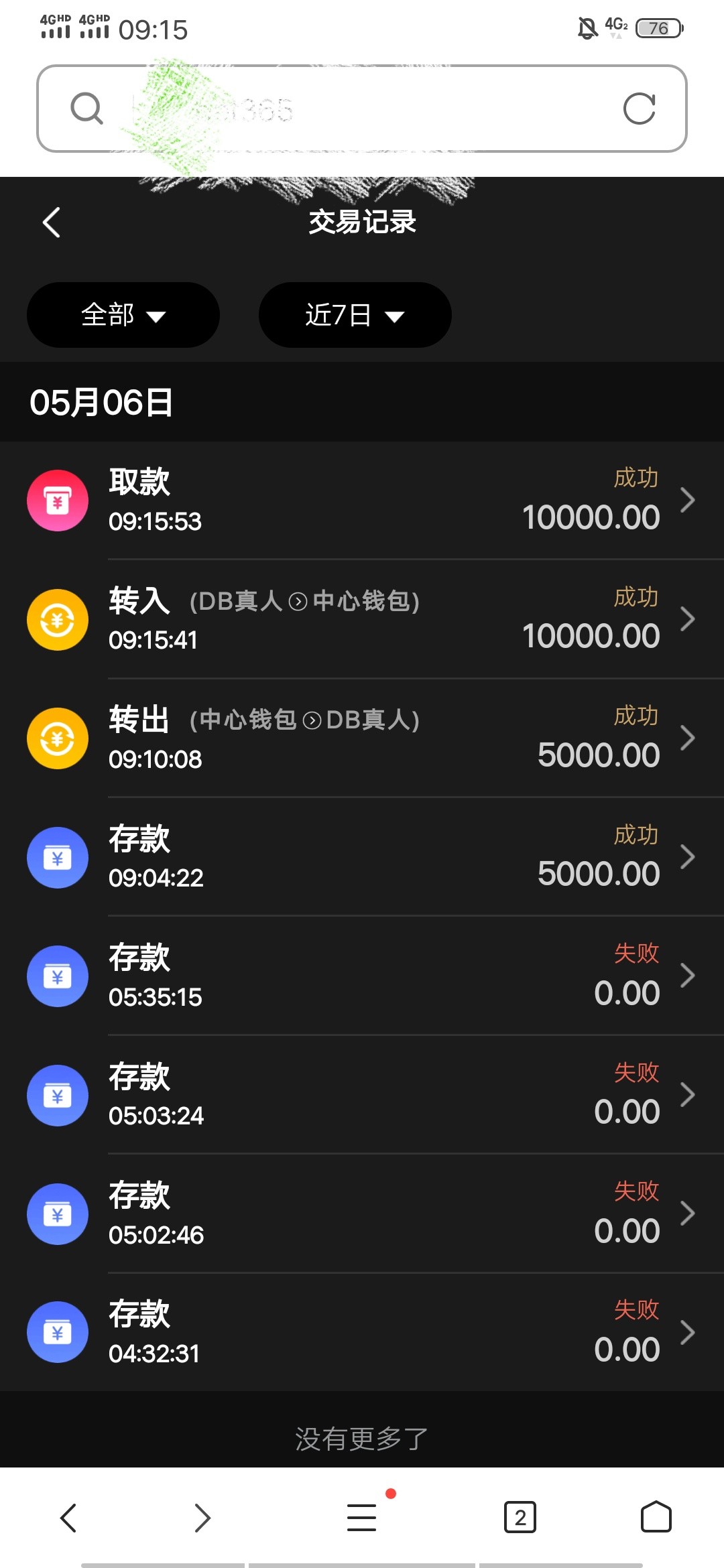Navigate forward in the browser
The height and width of the screenshot is (1568, 724).
[x=202, y=1518]
